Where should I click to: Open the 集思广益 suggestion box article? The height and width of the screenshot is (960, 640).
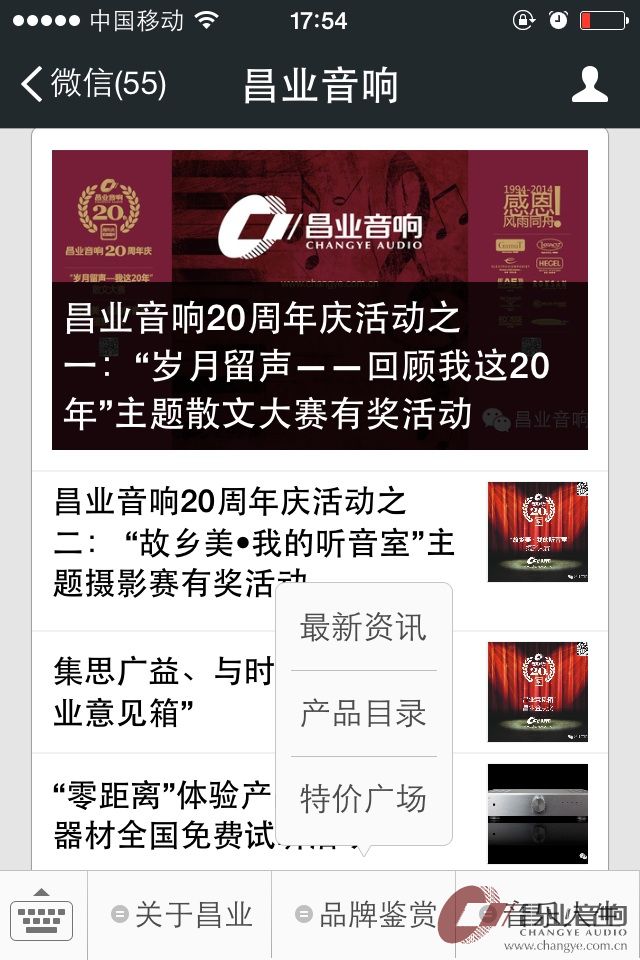[x=150, y=692]
